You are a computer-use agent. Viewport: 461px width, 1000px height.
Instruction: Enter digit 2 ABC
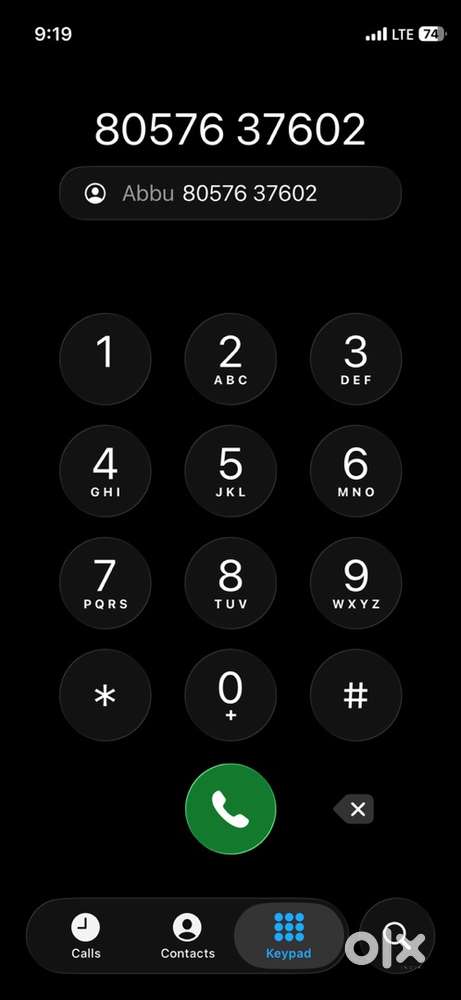tap(230, 359)
